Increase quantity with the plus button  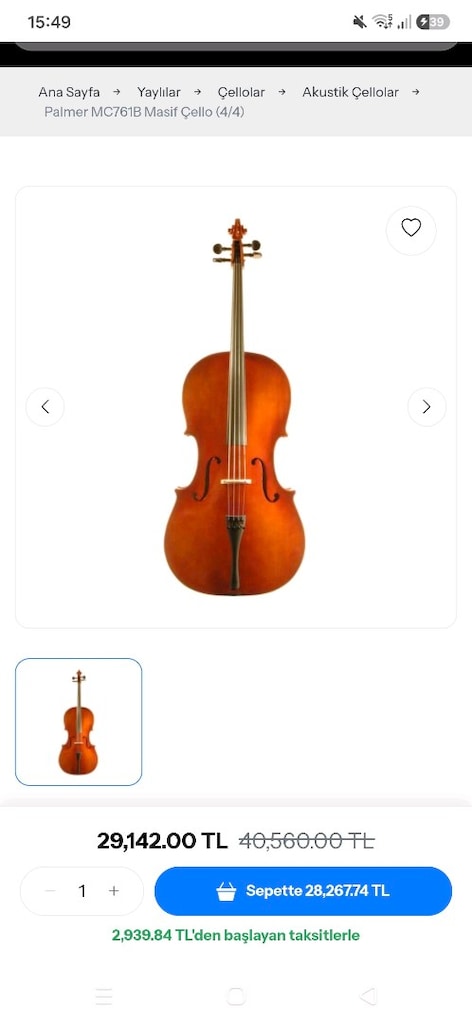tap(114, 891)
